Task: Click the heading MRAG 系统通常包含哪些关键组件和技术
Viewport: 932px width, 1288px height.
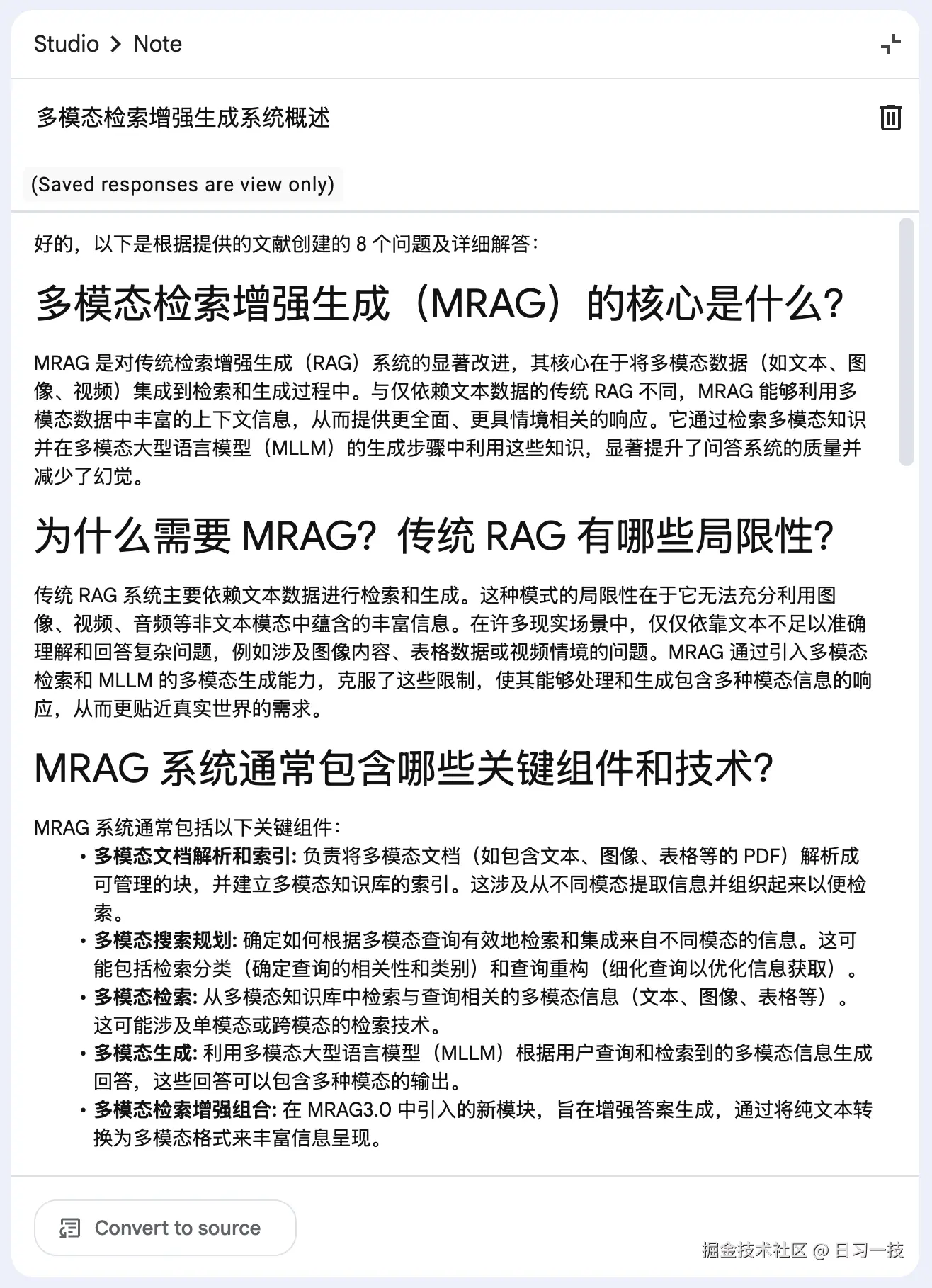Action: coord(405,770)
